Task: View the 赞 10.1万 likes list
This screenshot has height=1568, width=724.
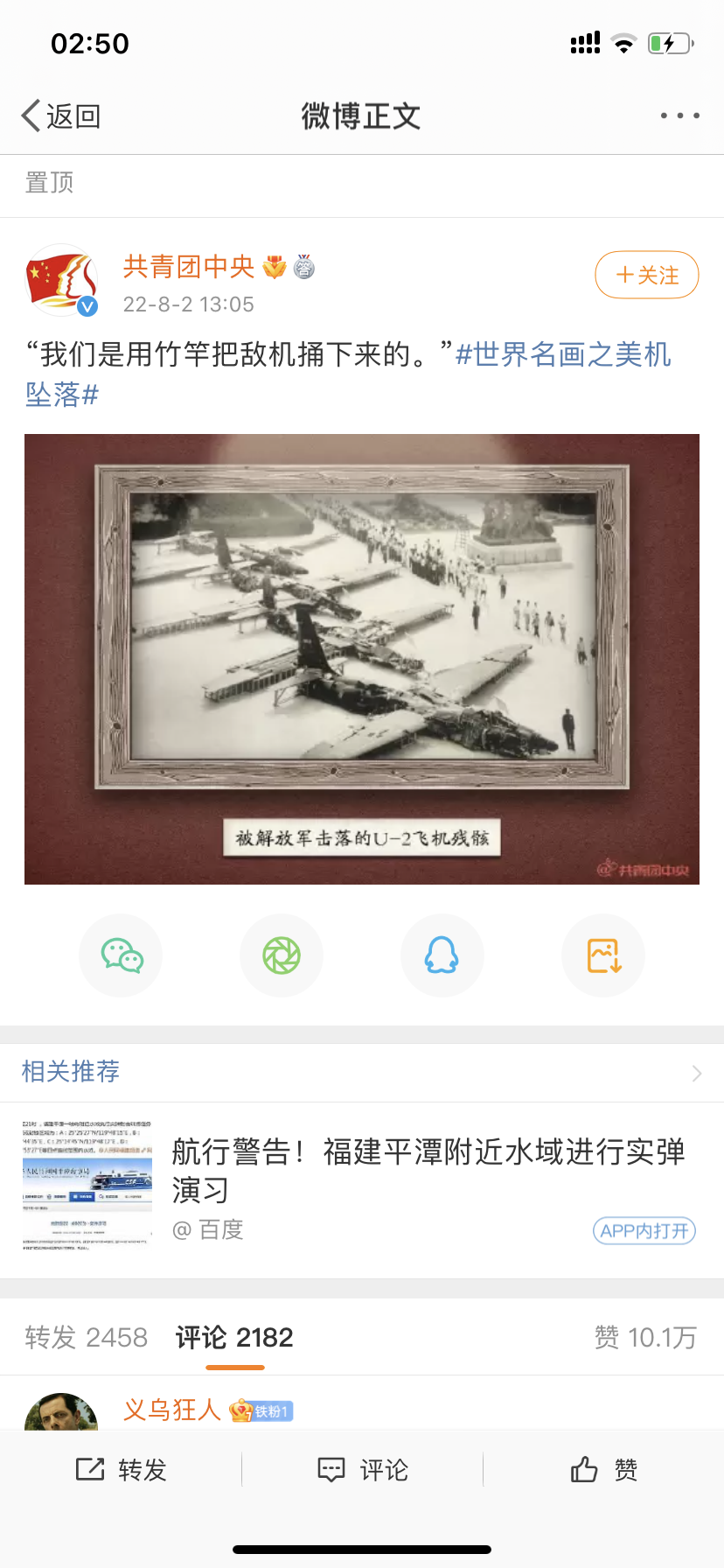Action: tap(645, 1337)
